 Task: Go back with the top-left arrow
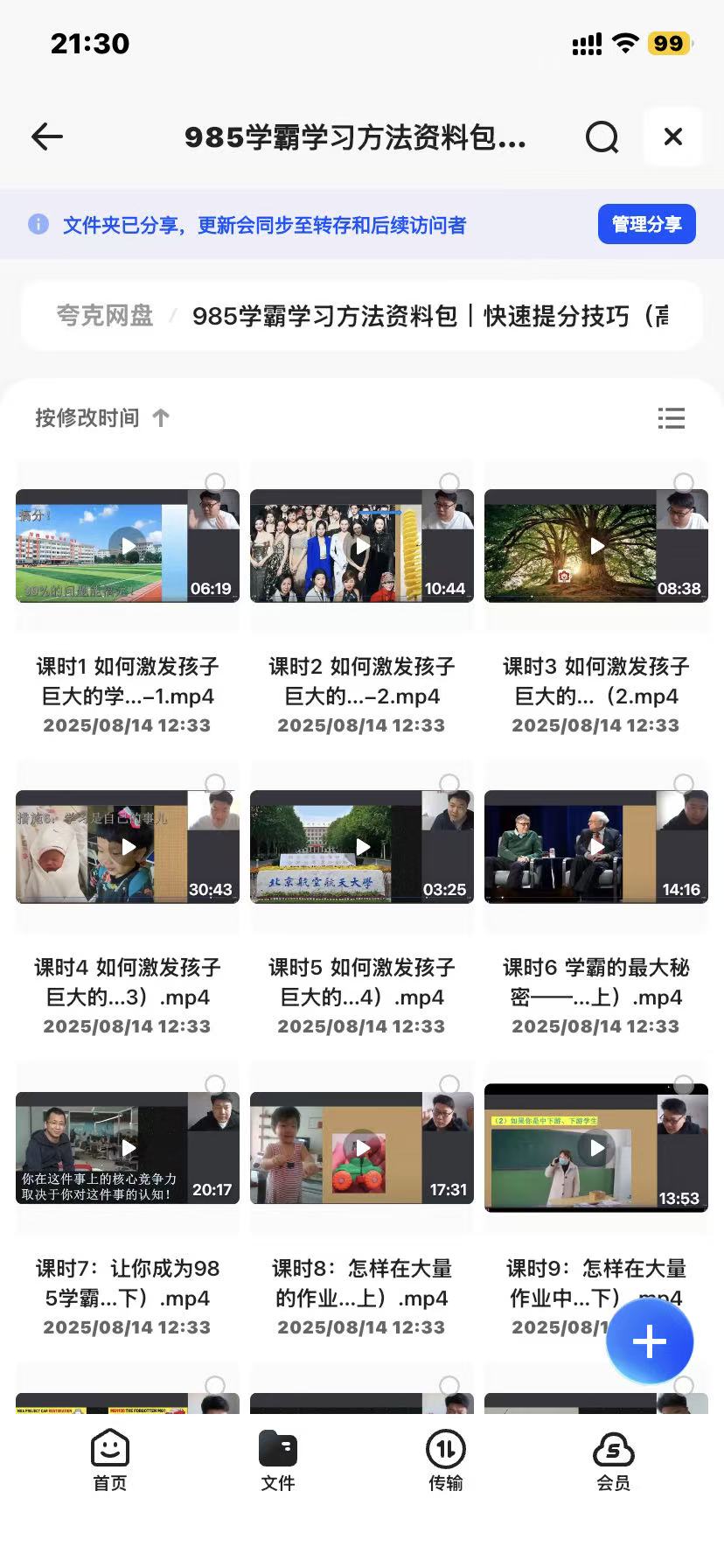click(x=47, y=136)
